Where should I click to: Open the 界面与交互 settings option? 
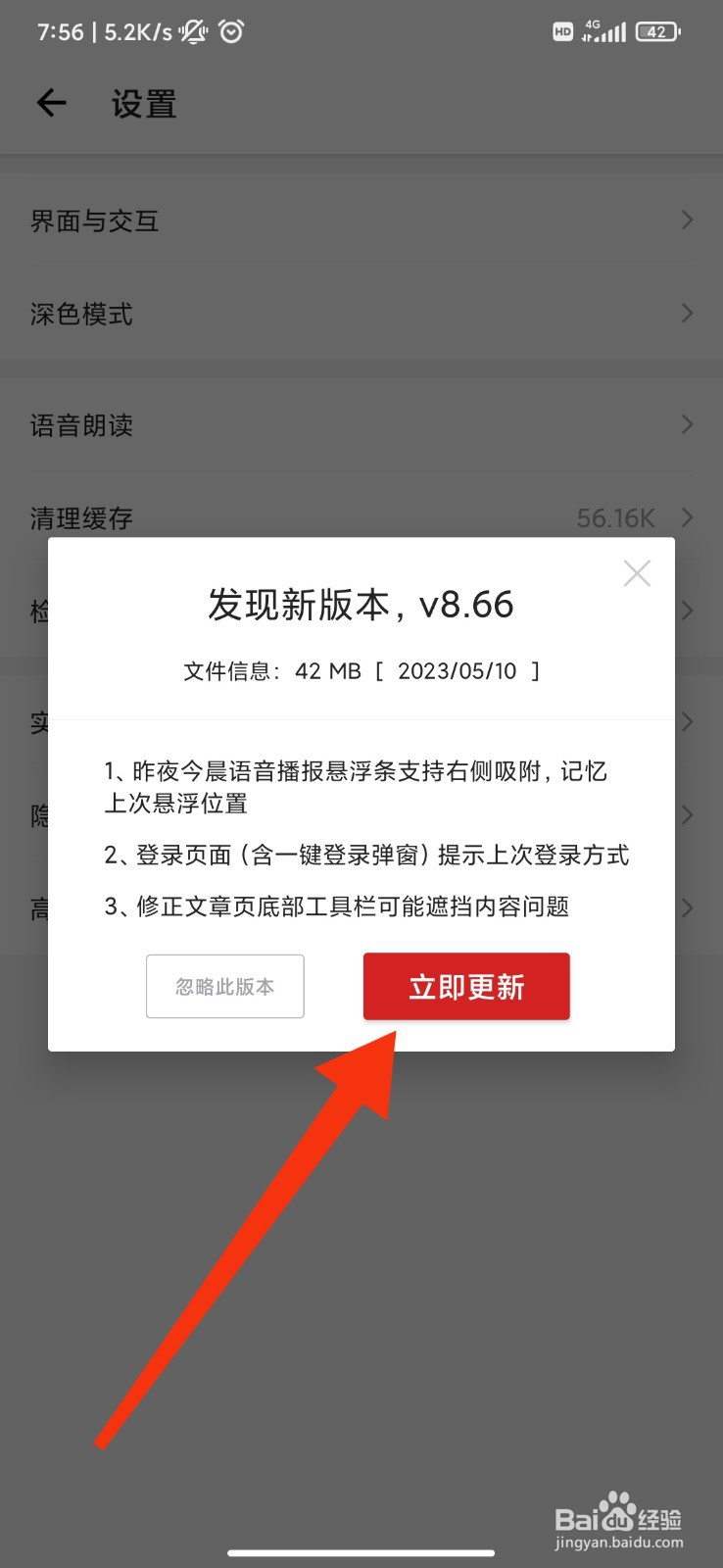click(94, 220)
